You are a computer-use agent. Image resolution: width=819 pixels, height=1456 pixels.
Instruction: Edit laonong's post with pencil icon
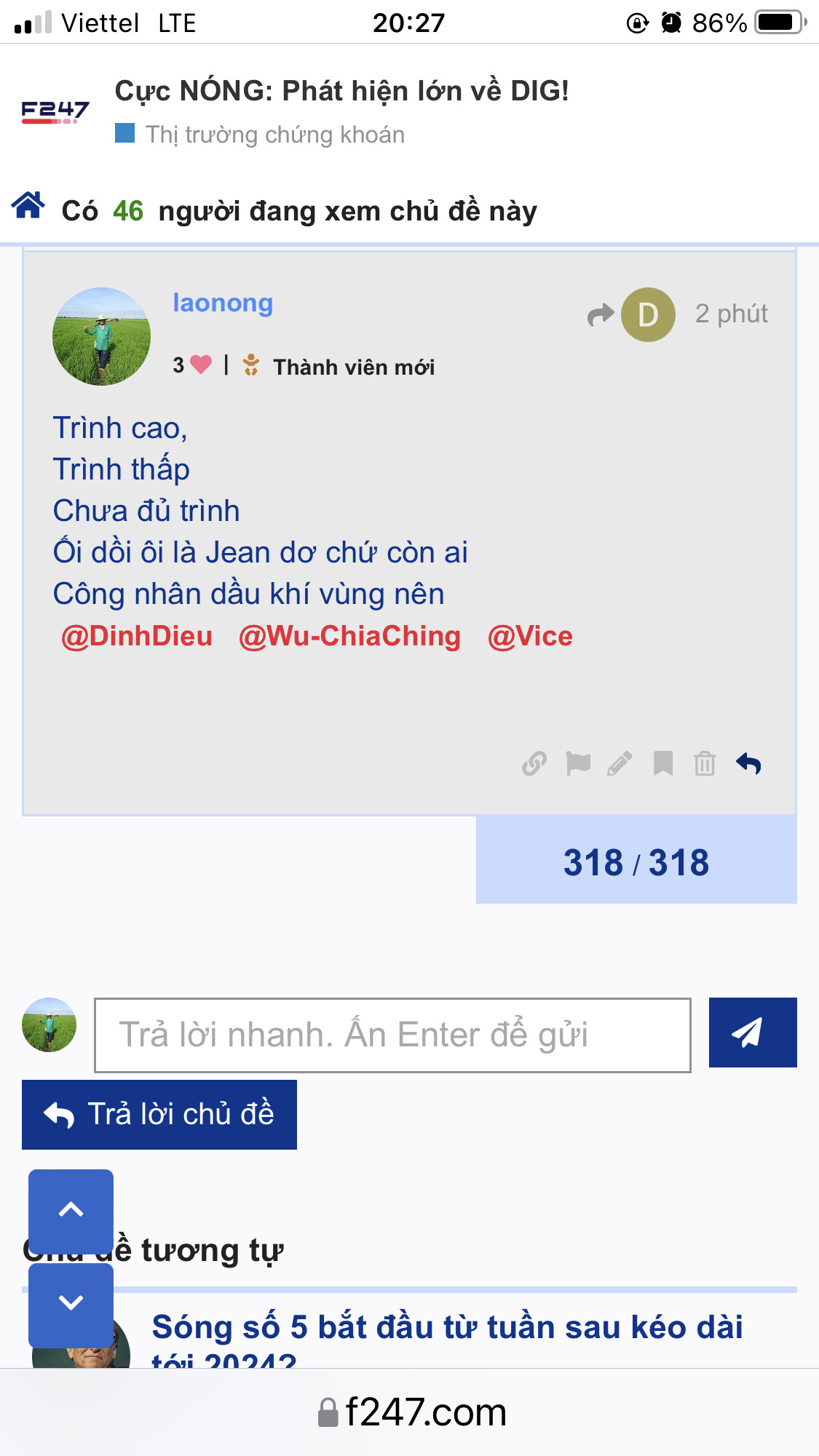click(x=620, y=763)
